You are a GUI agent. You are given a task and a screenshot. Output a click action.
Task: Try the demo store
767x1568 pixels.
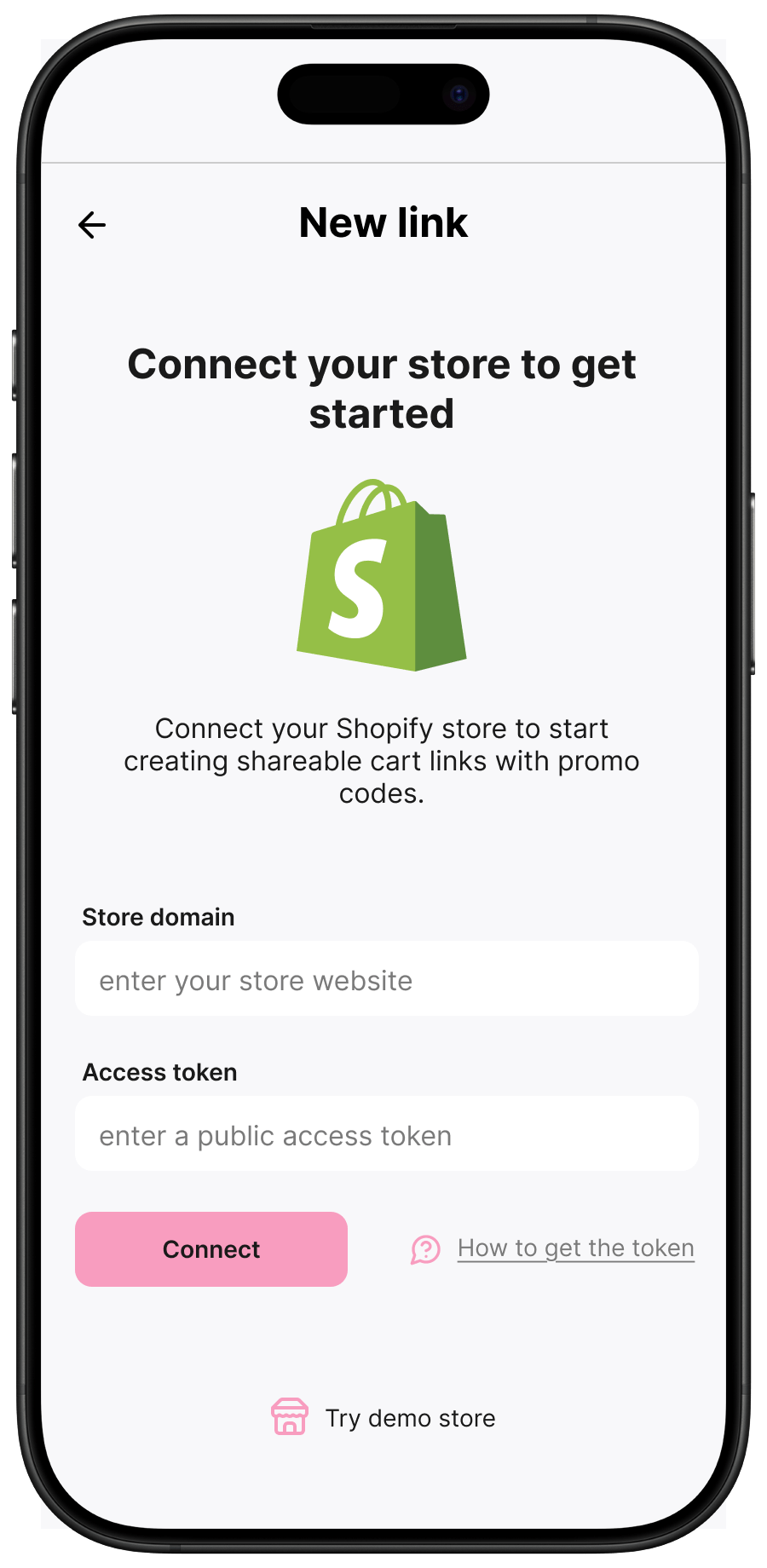click(383, 1418)
